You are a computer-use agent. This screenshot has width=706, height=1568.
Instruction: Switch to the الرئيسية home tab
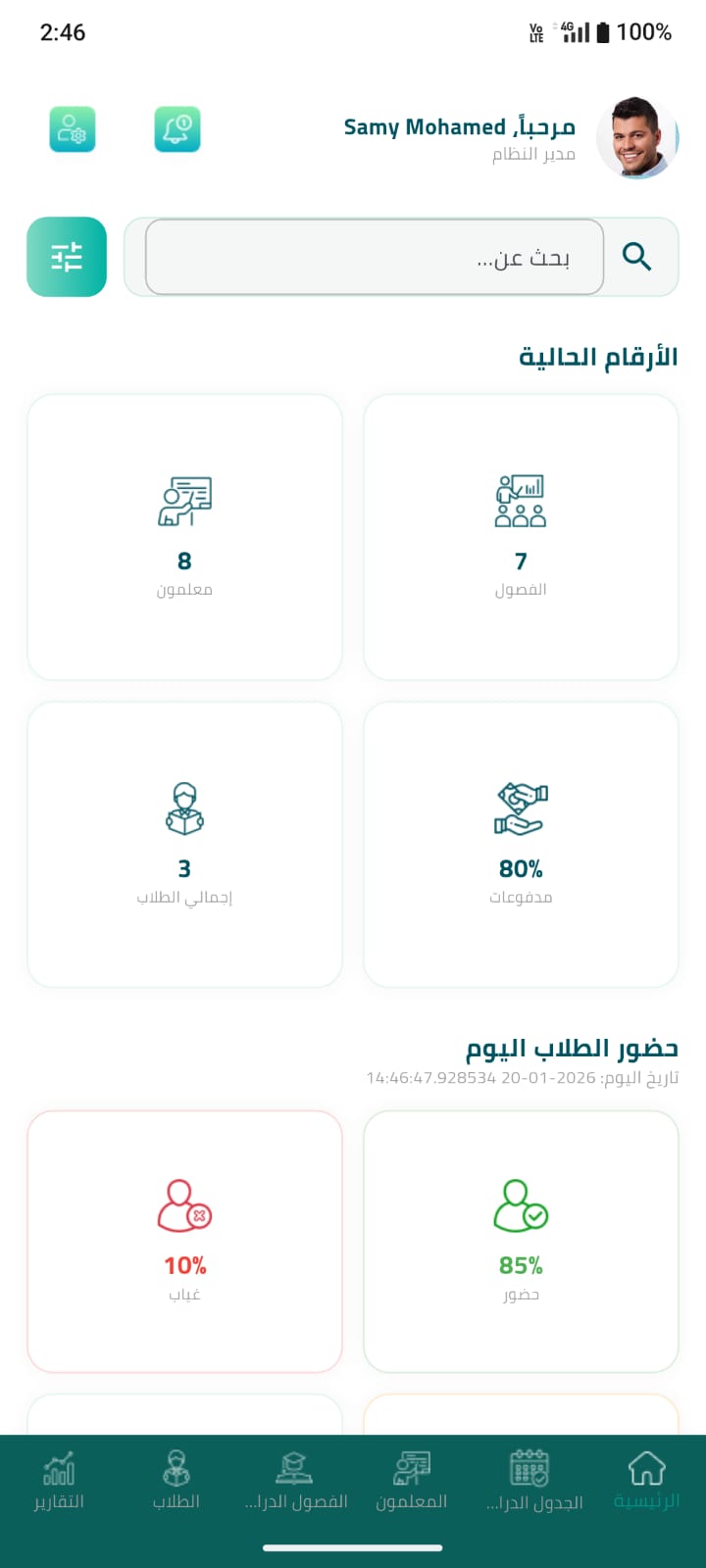[646, 1480]
